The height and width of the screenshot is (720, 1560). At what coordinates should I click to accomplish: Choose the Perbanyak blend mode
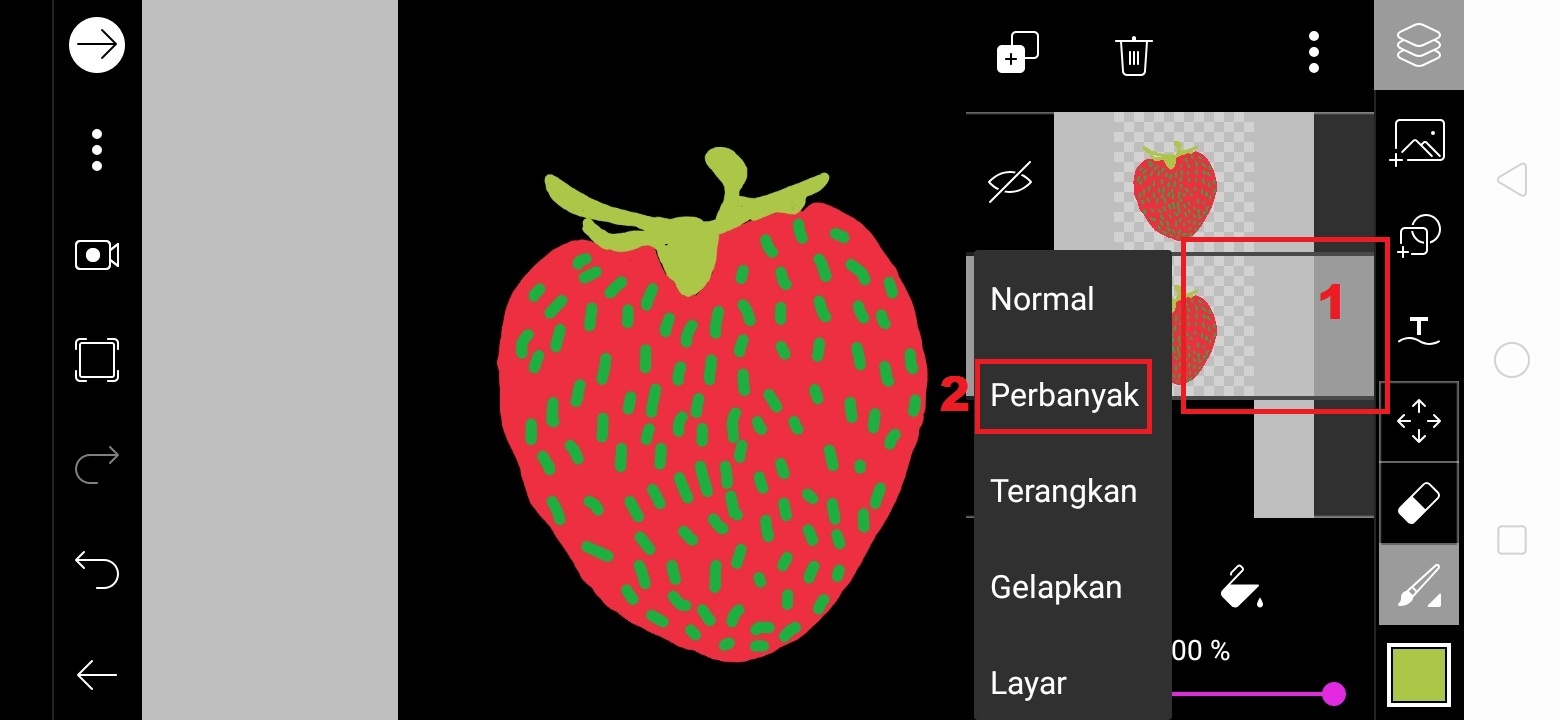(1064, 396)
